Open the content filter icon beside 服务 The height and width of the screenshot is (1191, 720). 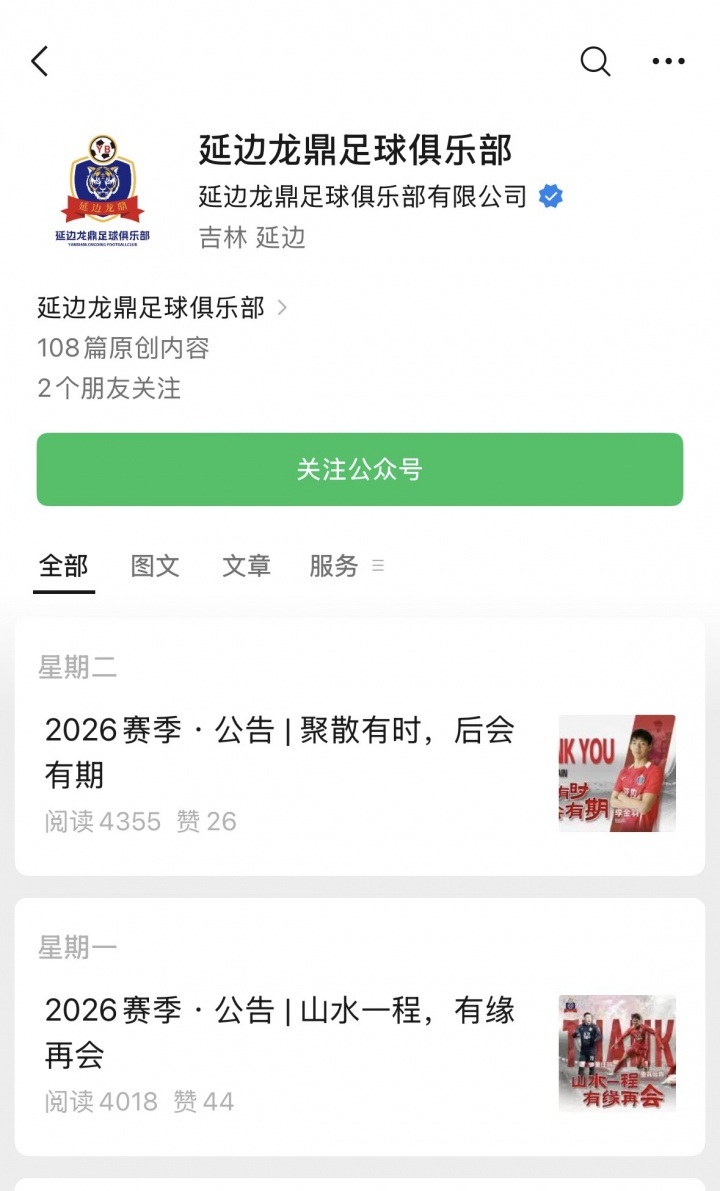[378, 567]
